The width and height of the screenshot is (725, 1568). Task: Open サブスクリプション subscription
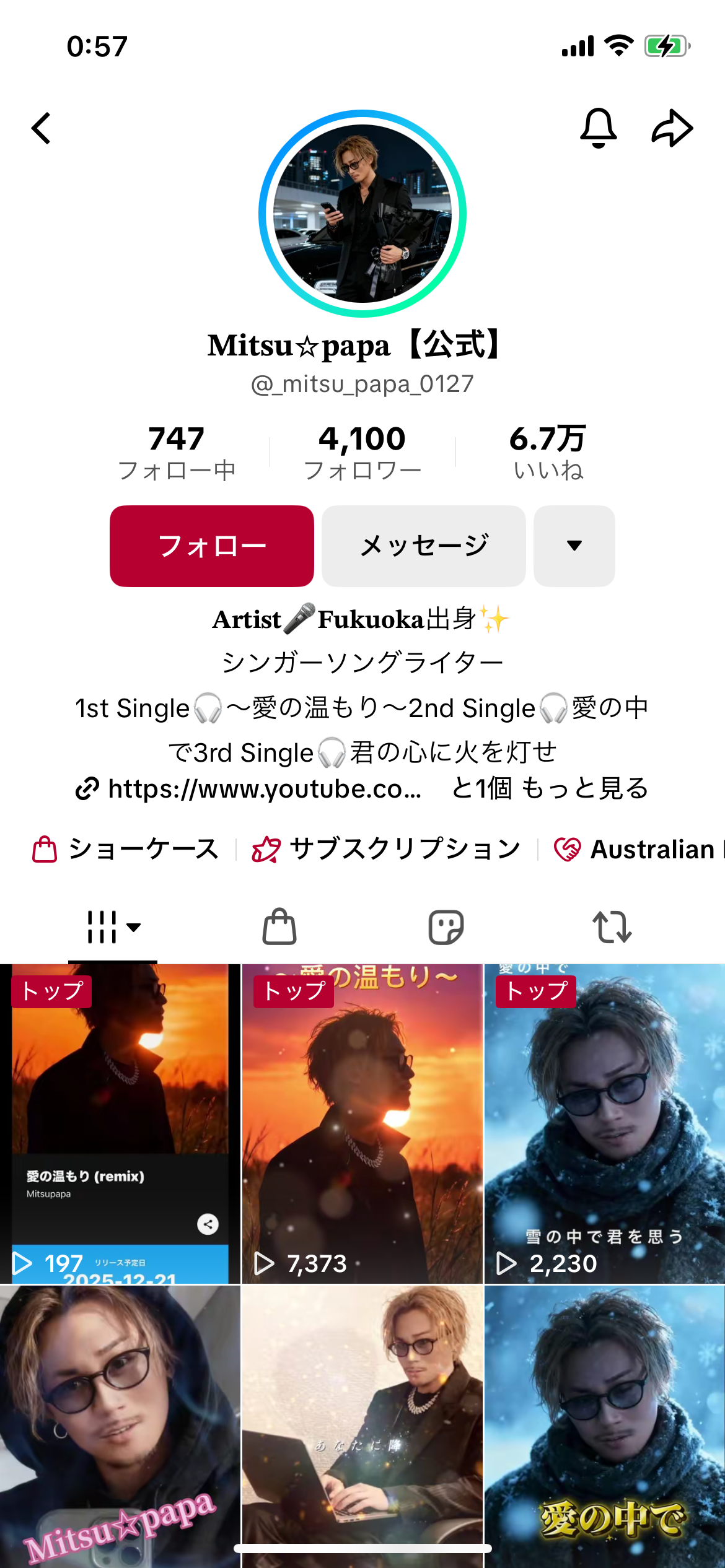[x=387, y=849]
